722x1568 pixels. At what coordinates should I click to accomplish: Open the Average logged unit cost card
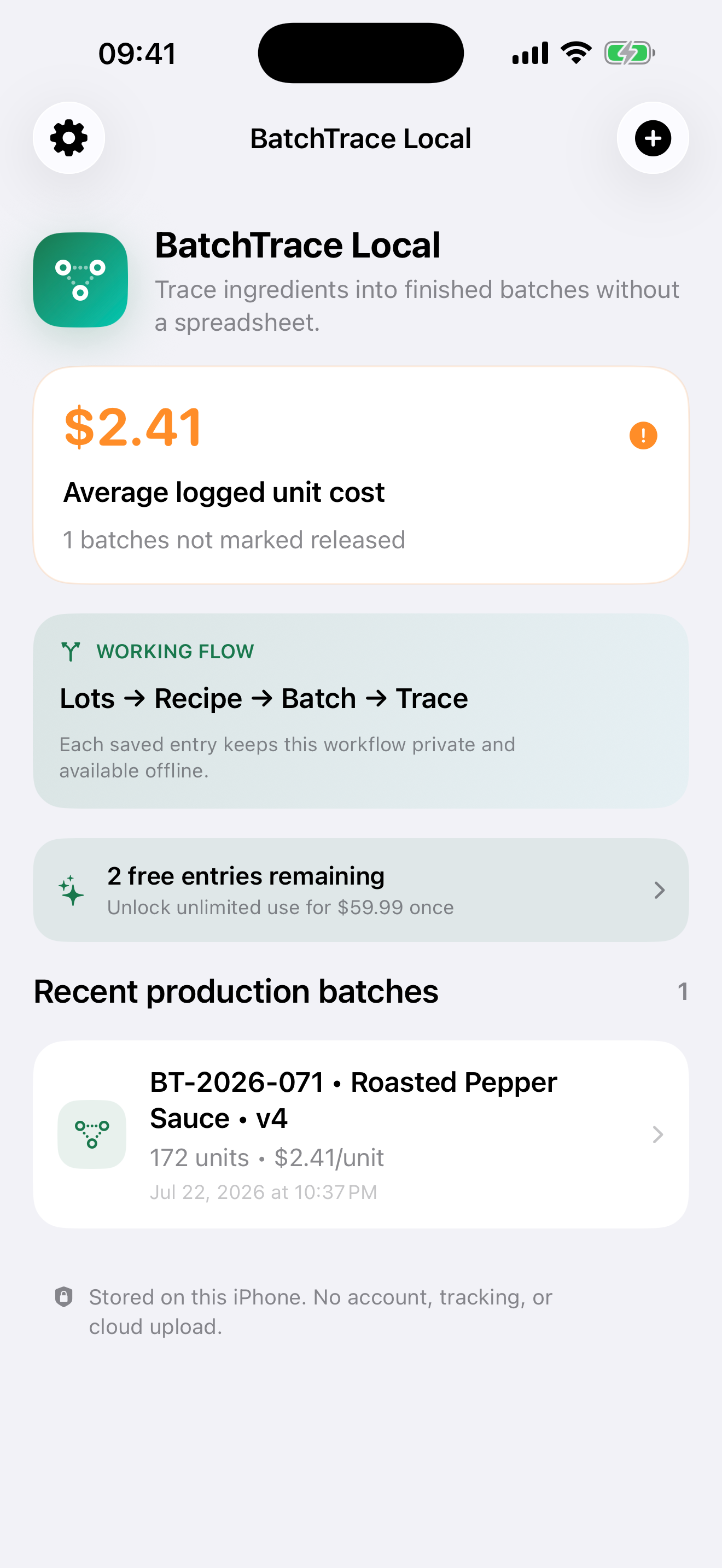(361, 476)
